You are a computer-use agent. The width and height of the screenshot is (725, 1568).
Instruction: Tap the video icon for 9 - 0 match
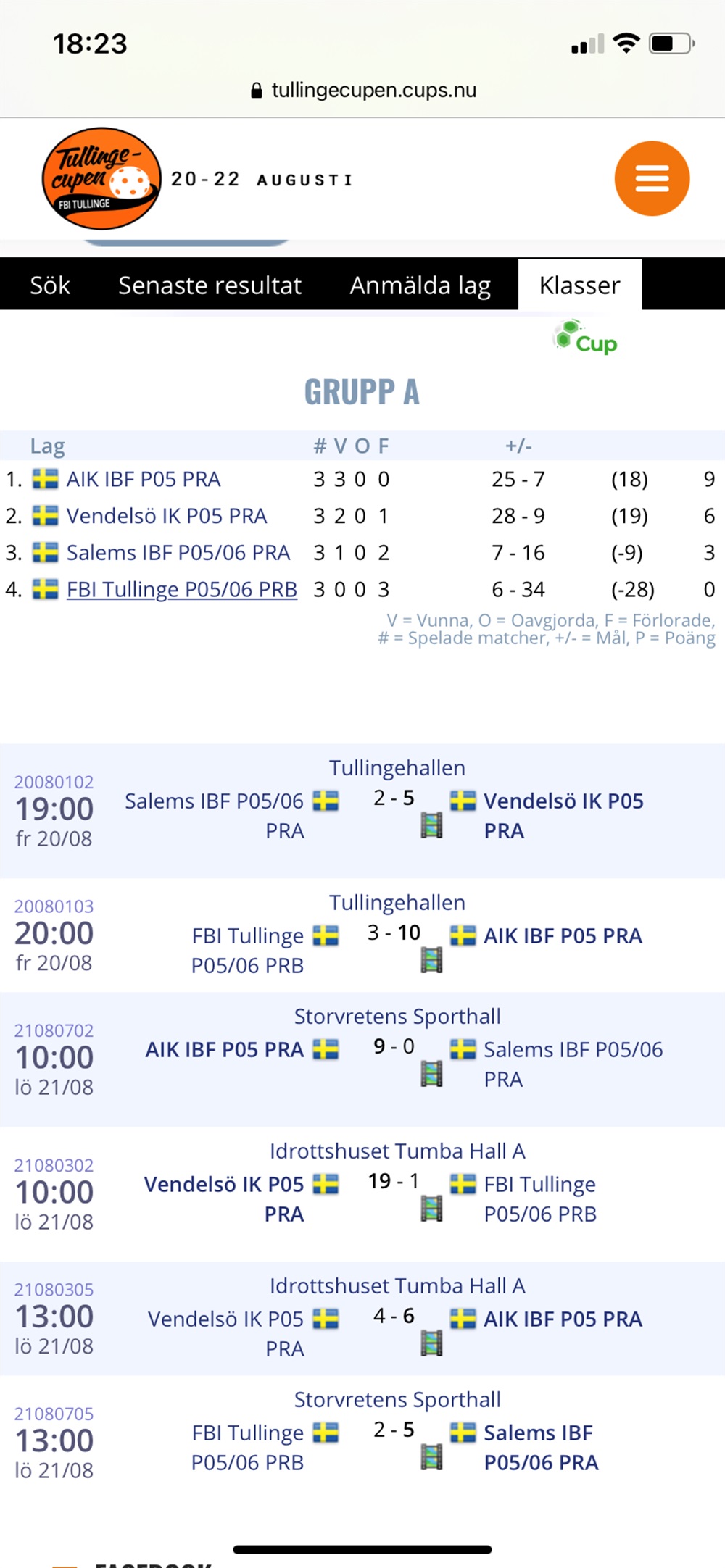coord(431,1074)
